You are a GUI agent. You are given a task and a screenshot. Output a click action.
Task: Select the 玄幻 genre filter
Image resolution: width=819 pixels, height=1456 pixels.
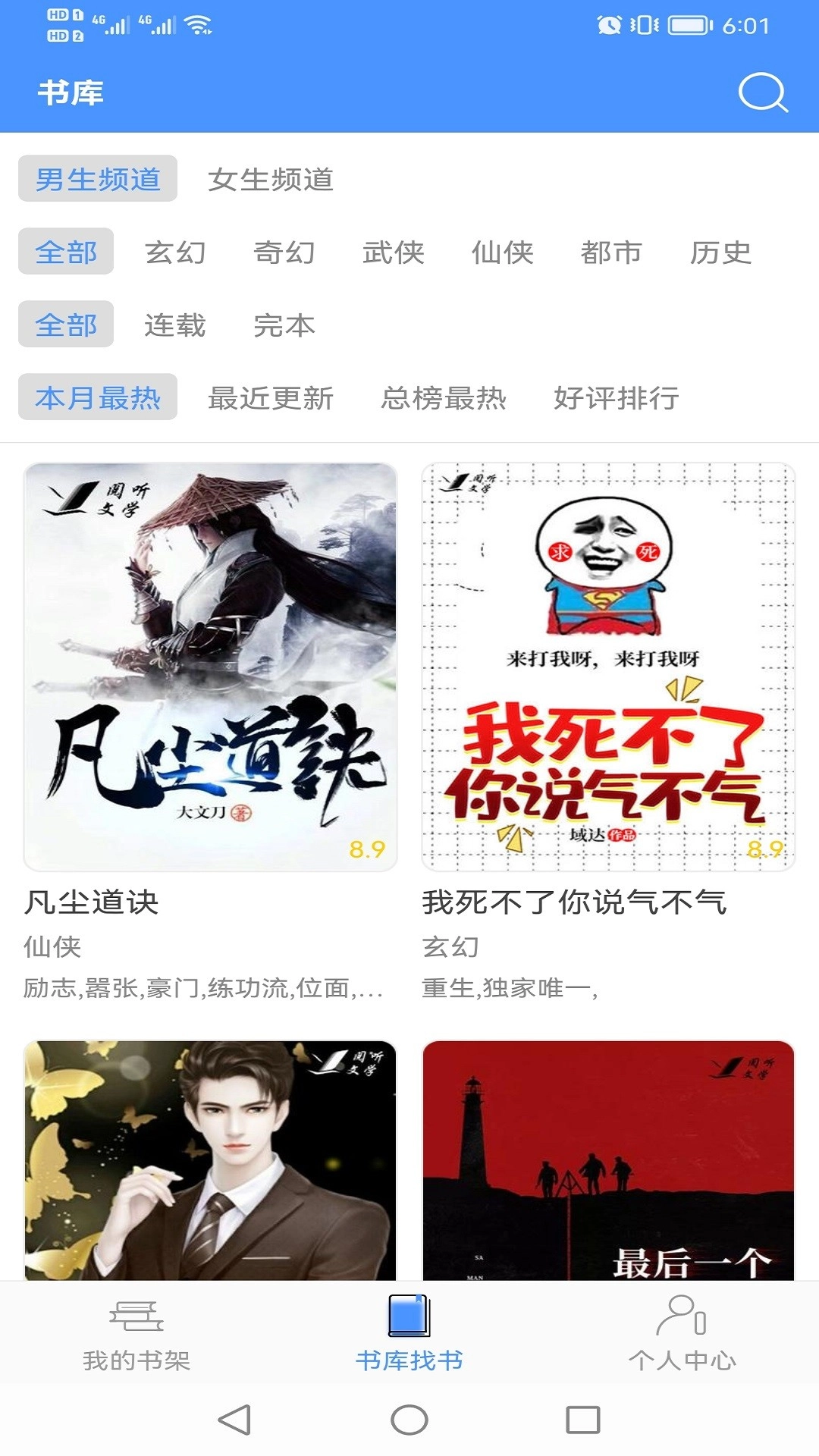(176, 253)
